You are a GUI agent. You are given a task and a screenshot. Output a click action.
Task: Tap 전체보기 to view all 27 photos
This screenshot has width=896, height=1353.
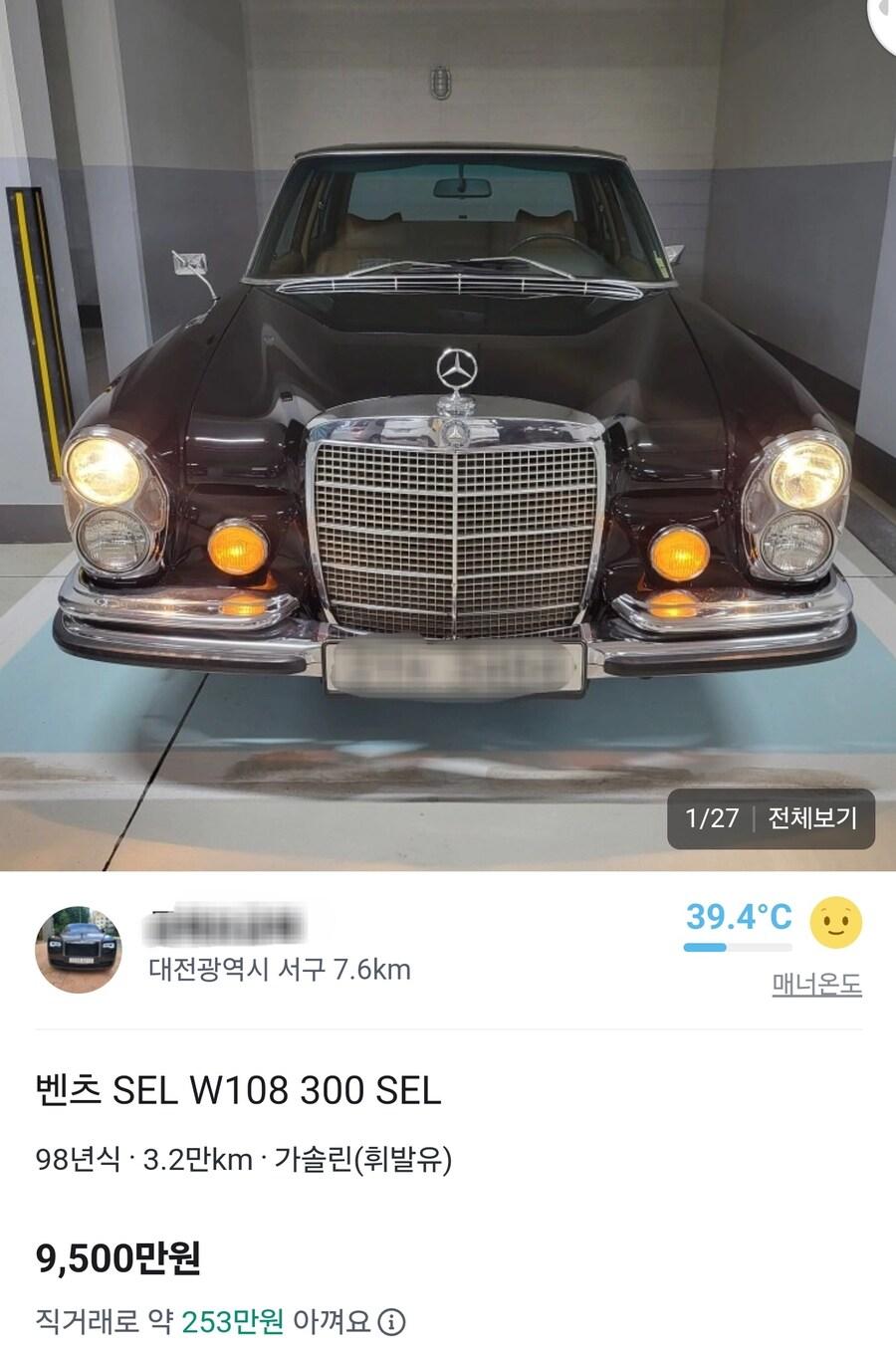[812, 818]
